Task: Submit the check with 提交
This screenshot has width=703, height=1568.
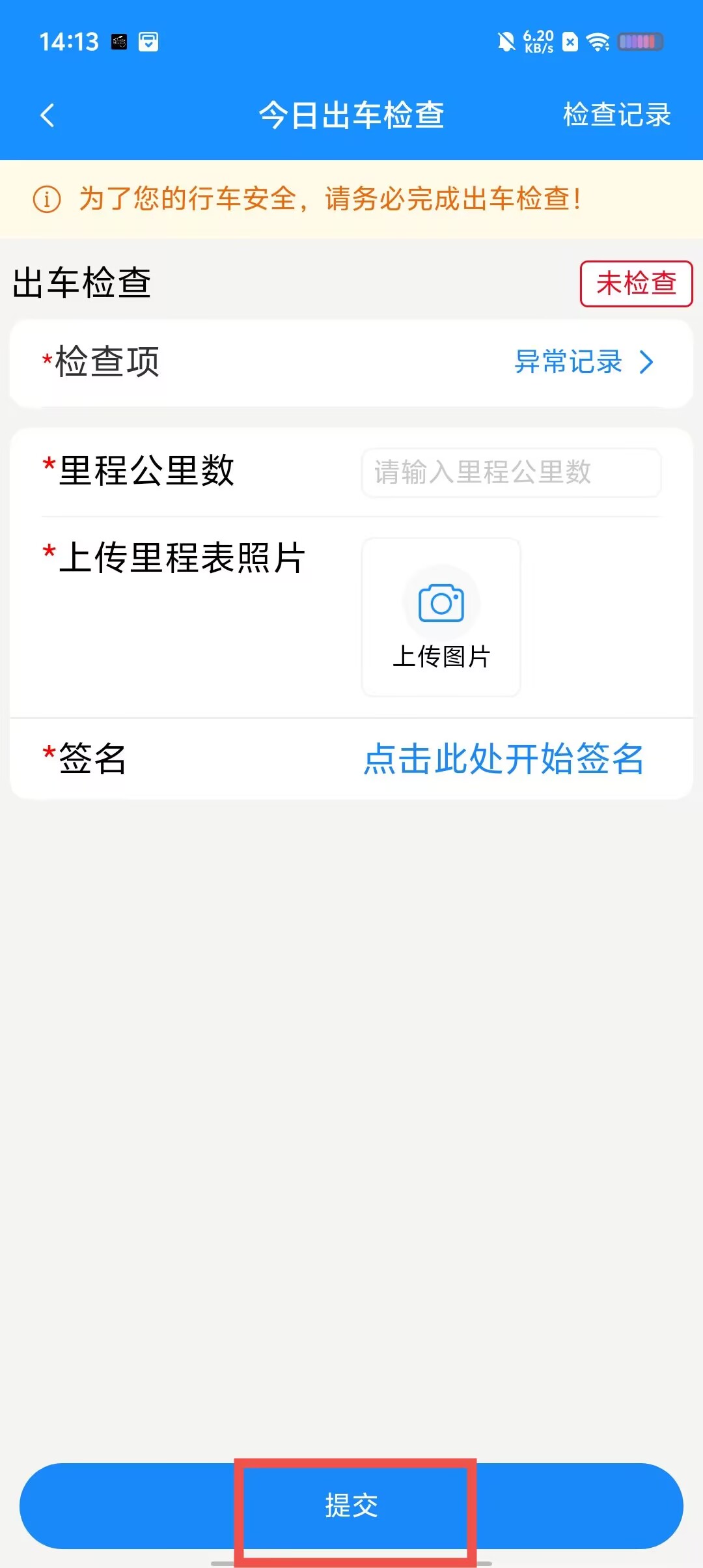Action: tap(351, 1505)
